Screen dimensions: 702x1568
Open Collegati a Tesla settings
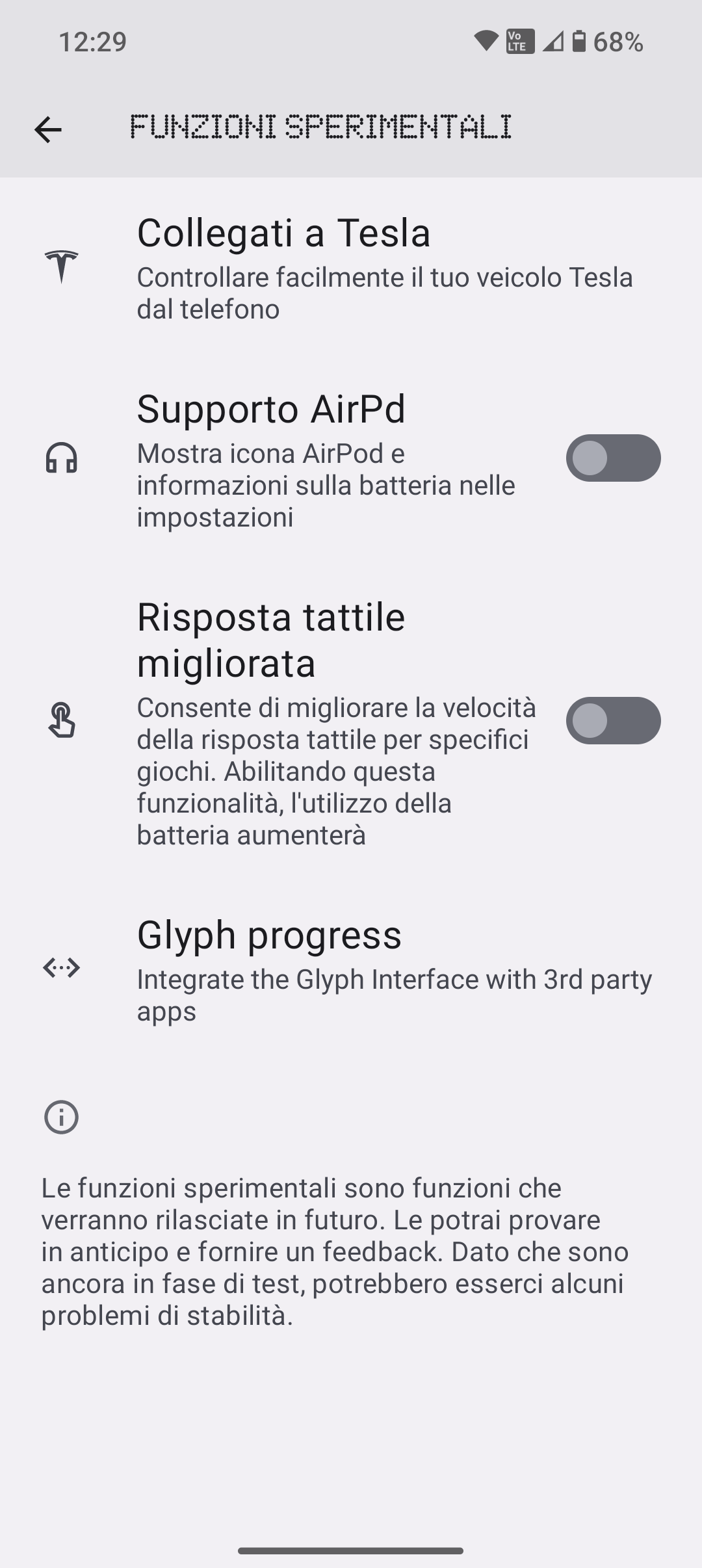tap(351, 268)
